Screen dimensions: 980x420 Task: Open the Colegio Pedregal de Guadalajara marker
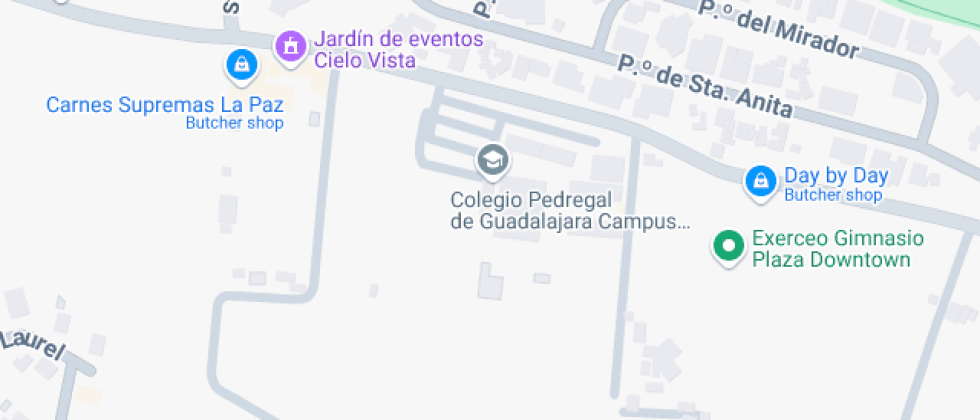point(491,160)
